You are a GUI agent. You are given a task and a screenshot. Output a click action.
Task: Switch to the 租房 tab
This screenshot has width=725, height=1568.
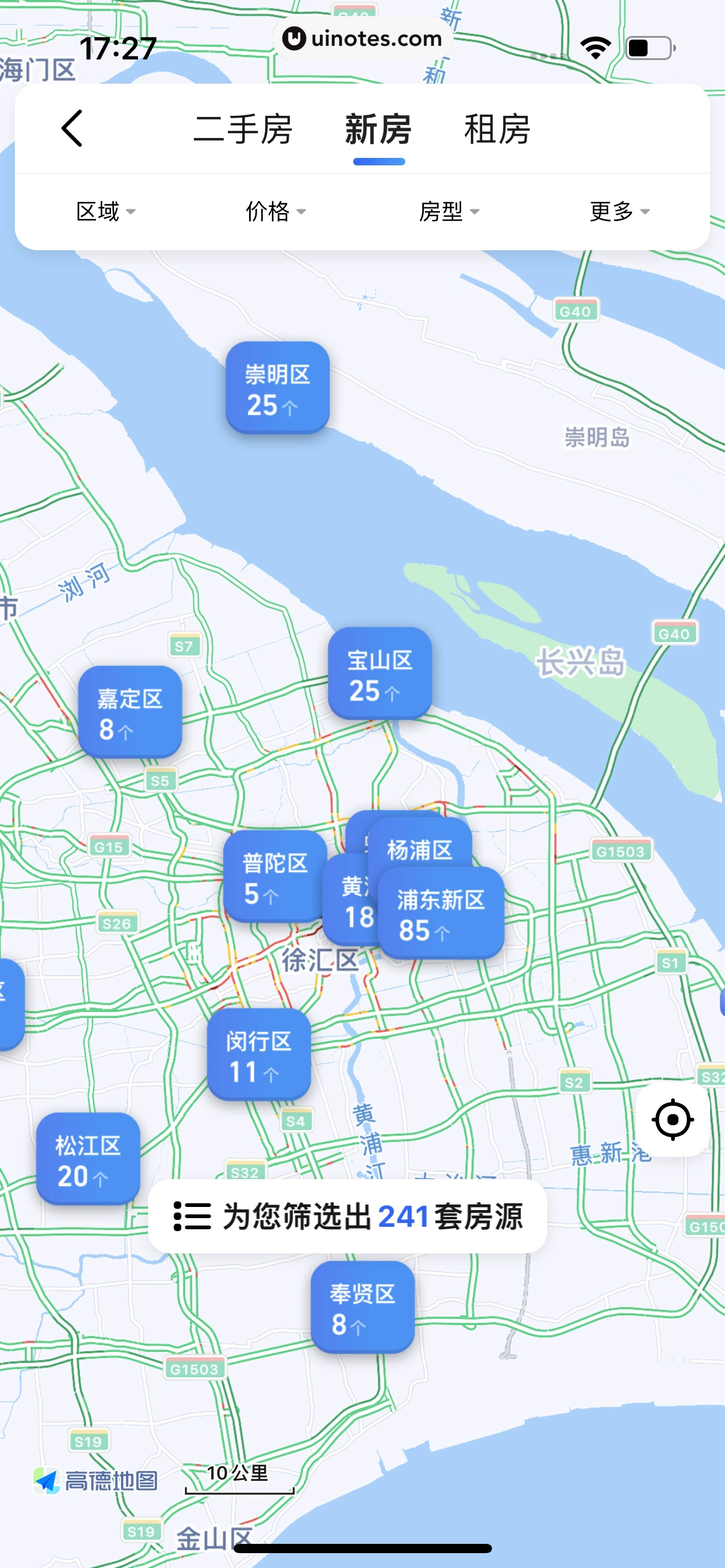[x=497, y=129]
